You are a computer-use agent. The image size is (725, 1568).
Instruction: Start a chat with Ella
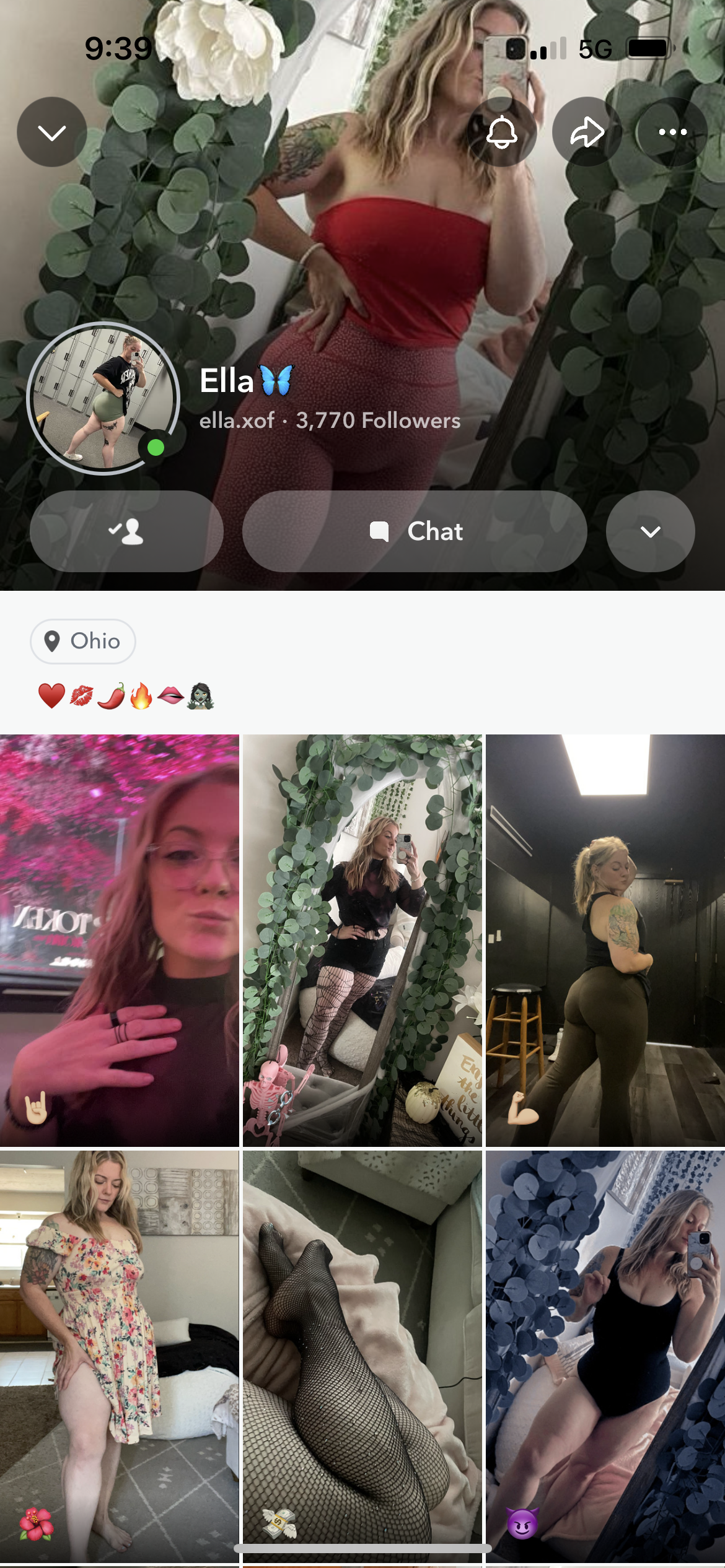click(x=415, y=531)
